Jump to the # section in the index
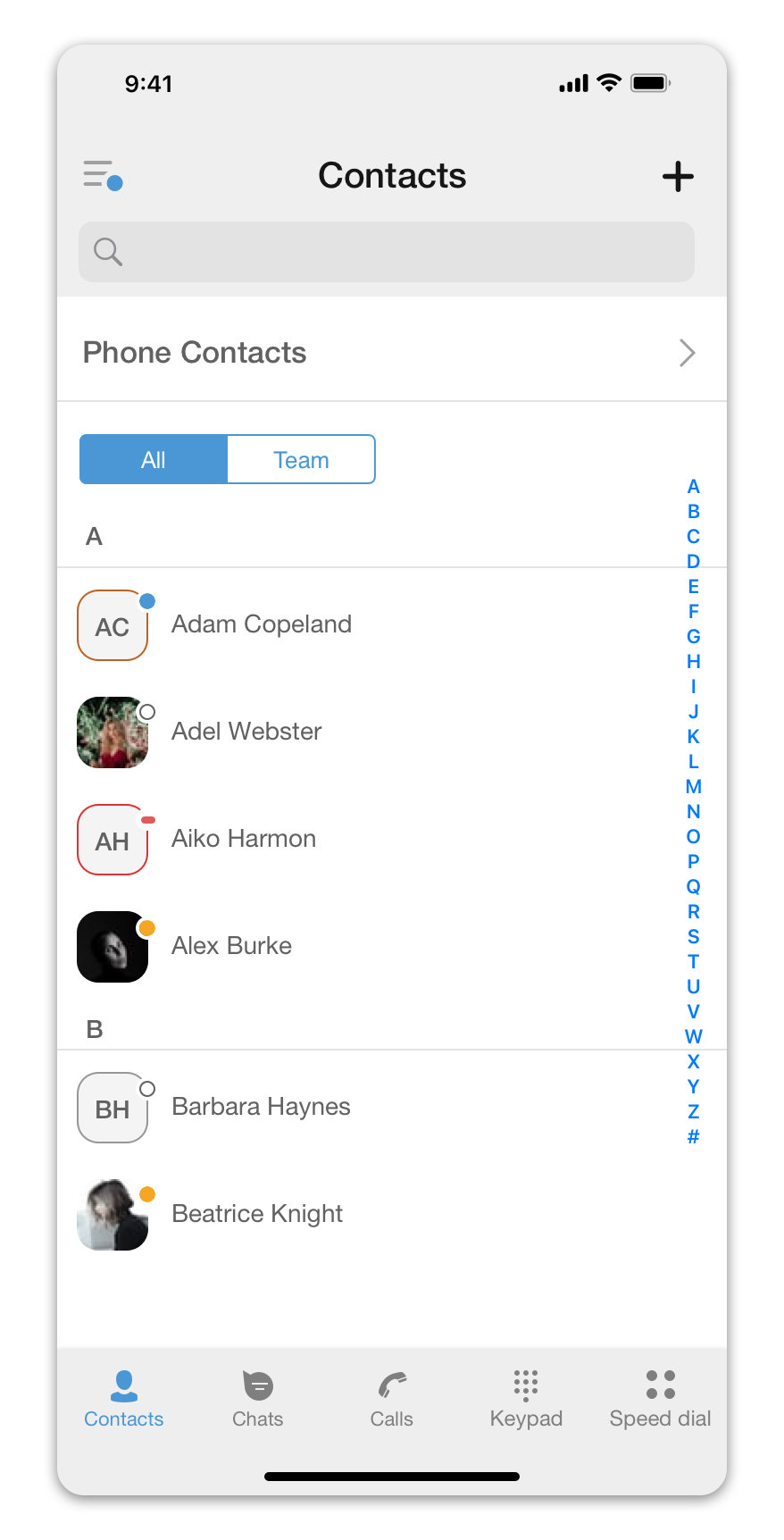784x1540 pixels. click(693, 1137)
